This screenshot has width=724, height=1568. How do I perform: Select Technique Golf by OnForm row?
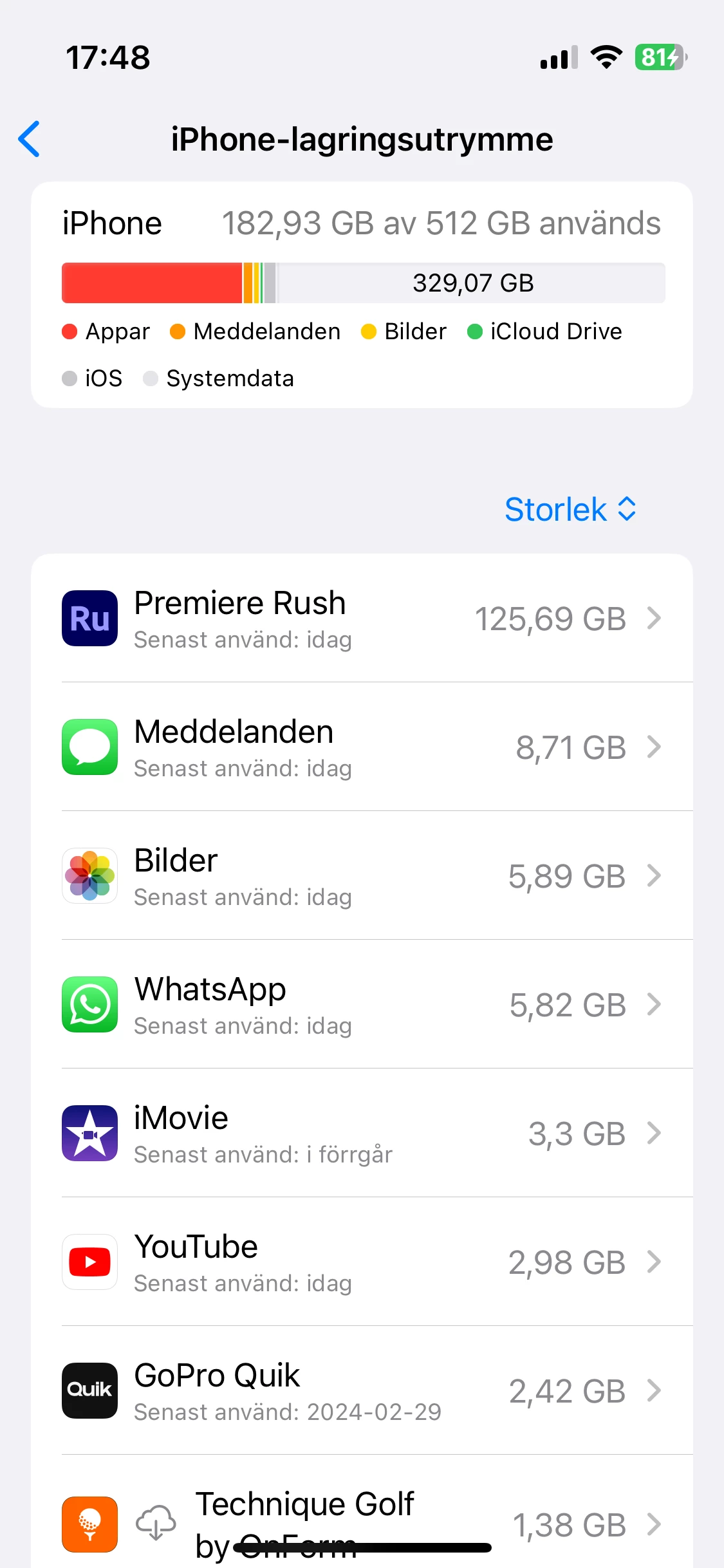(x=362, y=1520)
